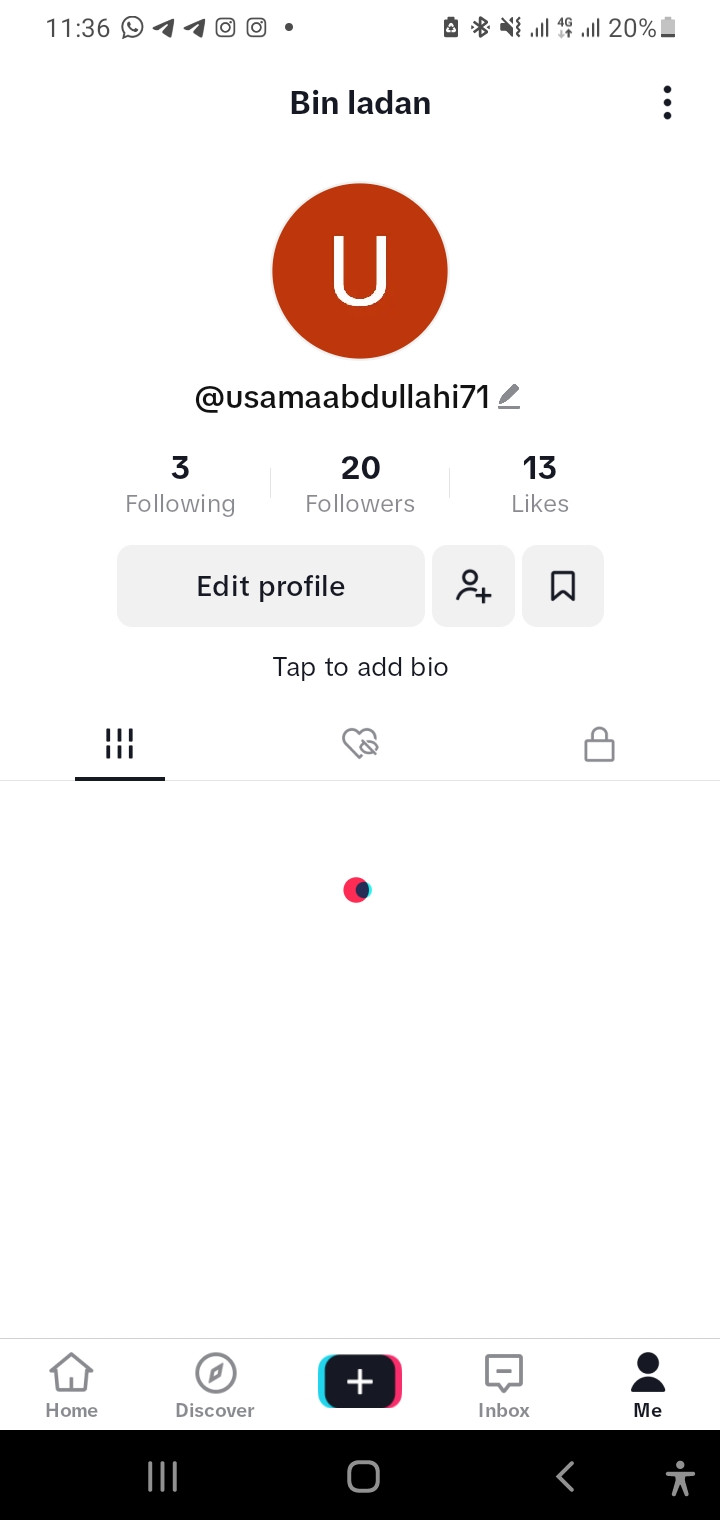Open system recent apps
720x1520 pixels.
pyautogui.click(x=162, y=1476)
